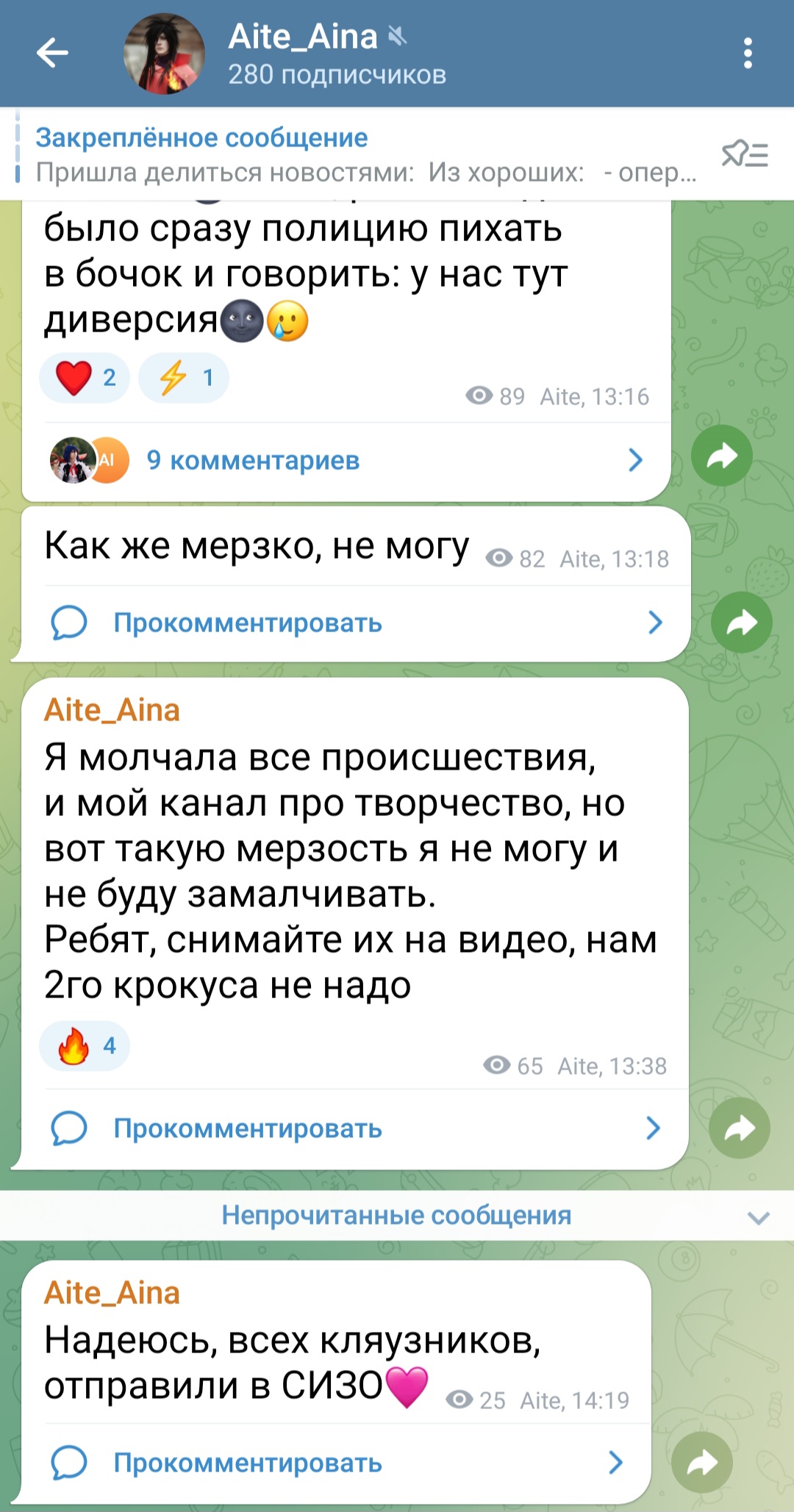Tap the lightning reaction with 1 vote
This screenshot has width=794, height=1512.
click(x=184, y=378)
